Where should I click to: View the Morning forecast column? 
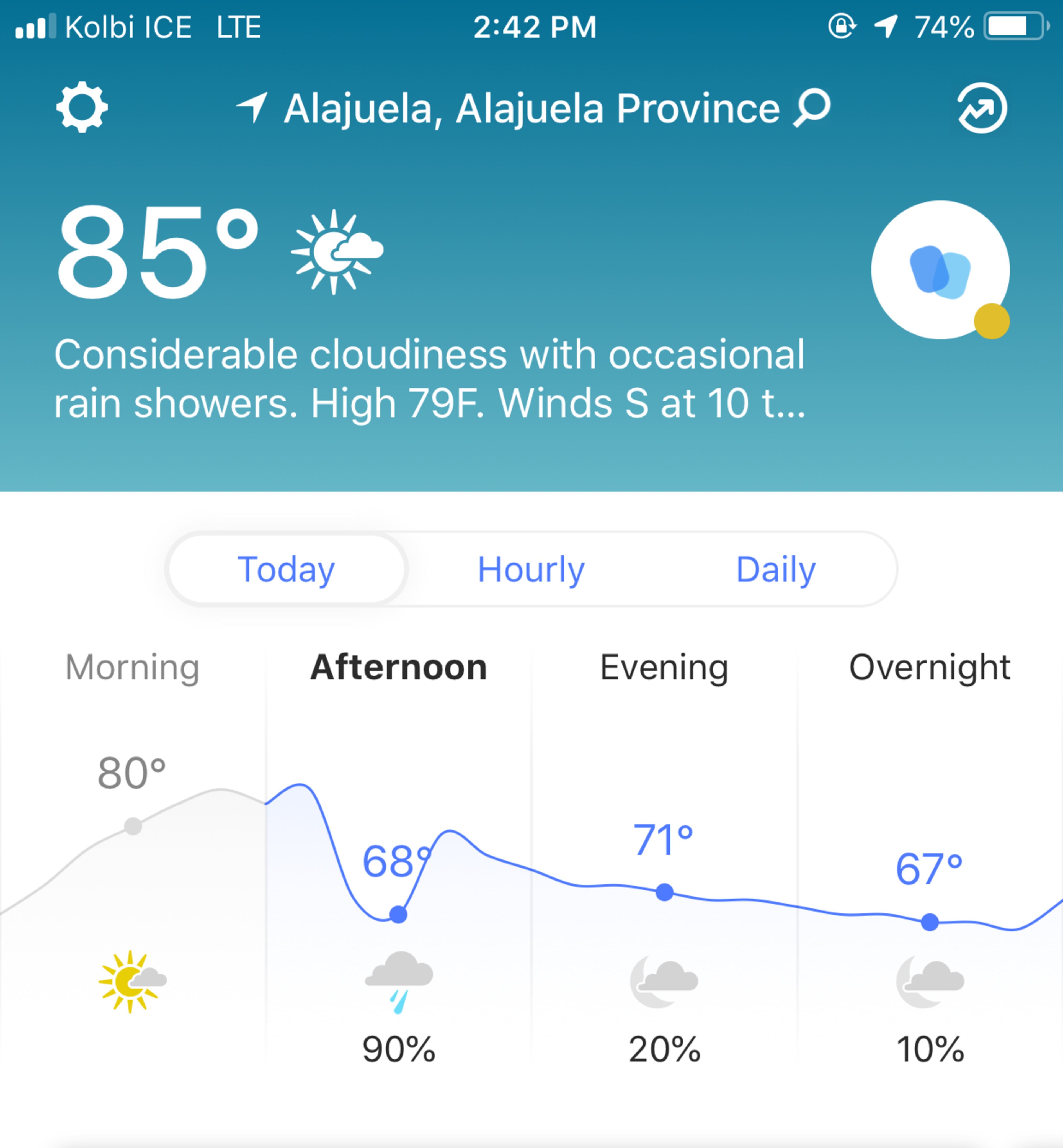tap(132, 668)
